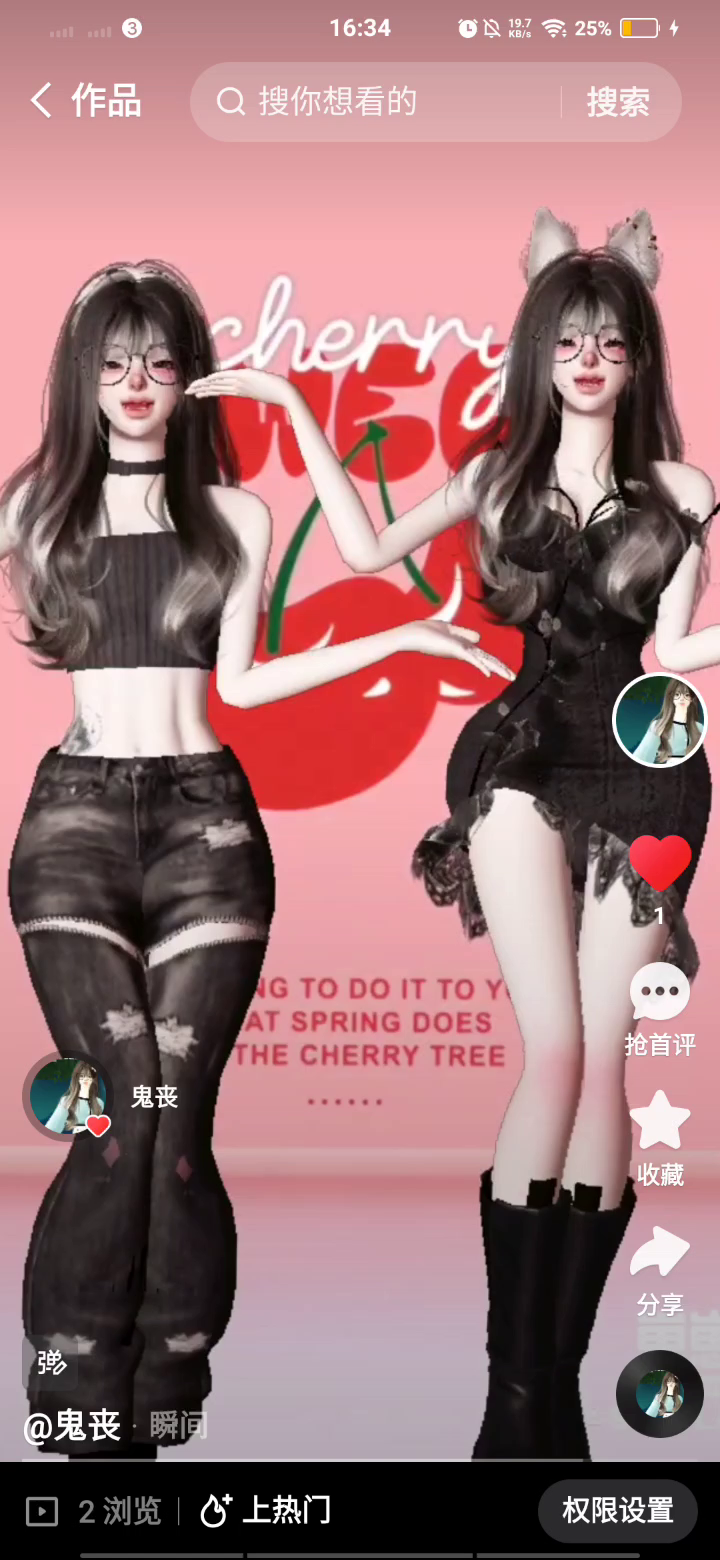Open the author's avatar above the heart
The width and height of the screenshot is (720, 1560).
(660, 721)
